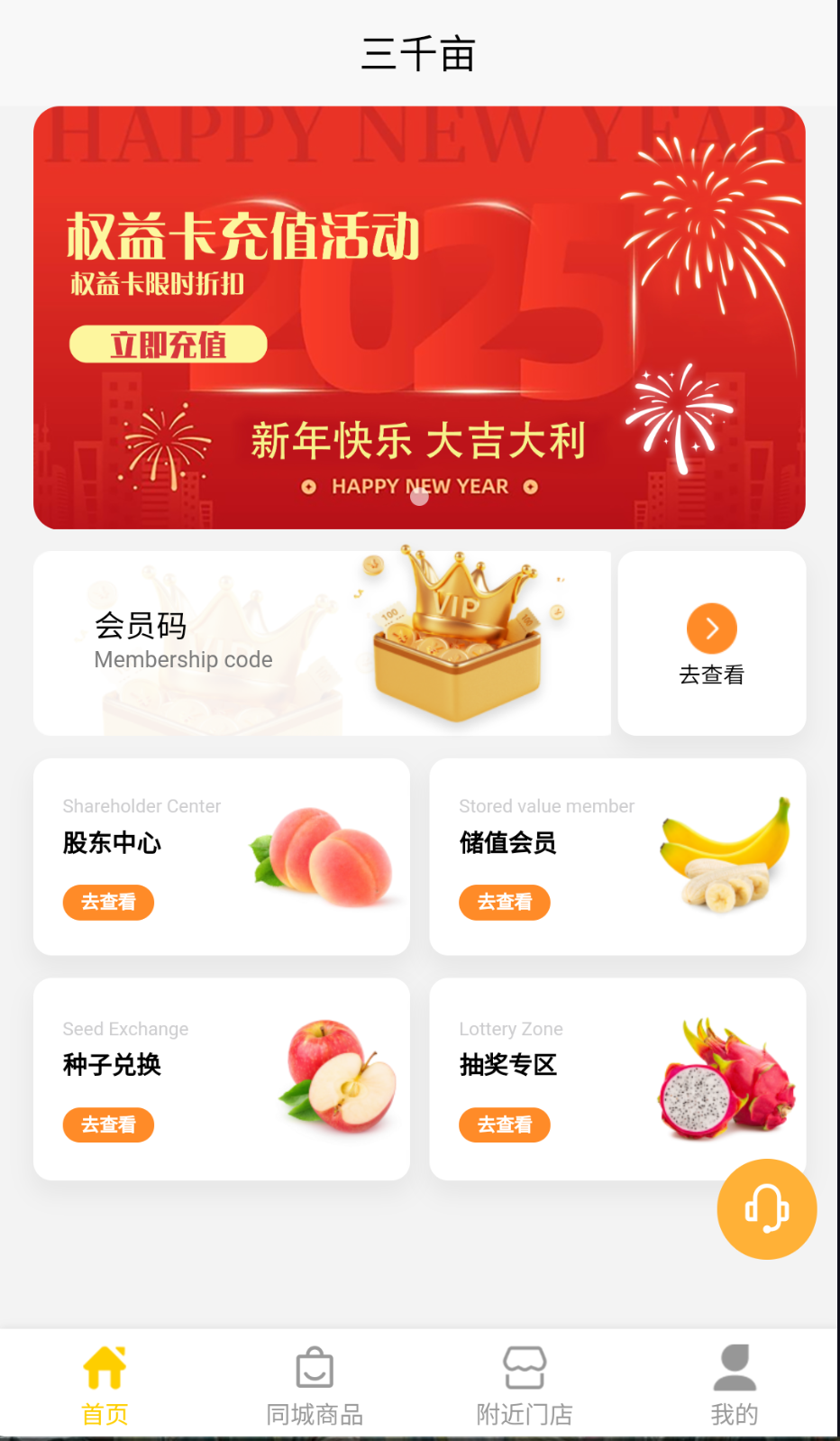Tap 去查看 on the 储值会员 card
Screen dimensions: 840x1441
click(x=504, y=902)
